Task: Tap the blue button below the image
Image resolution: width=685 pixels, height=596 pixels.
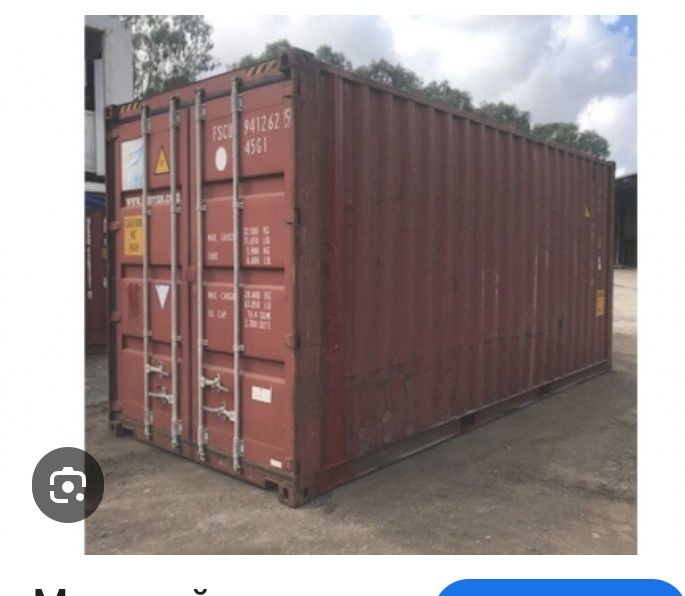Action: (x=560, y=588)
